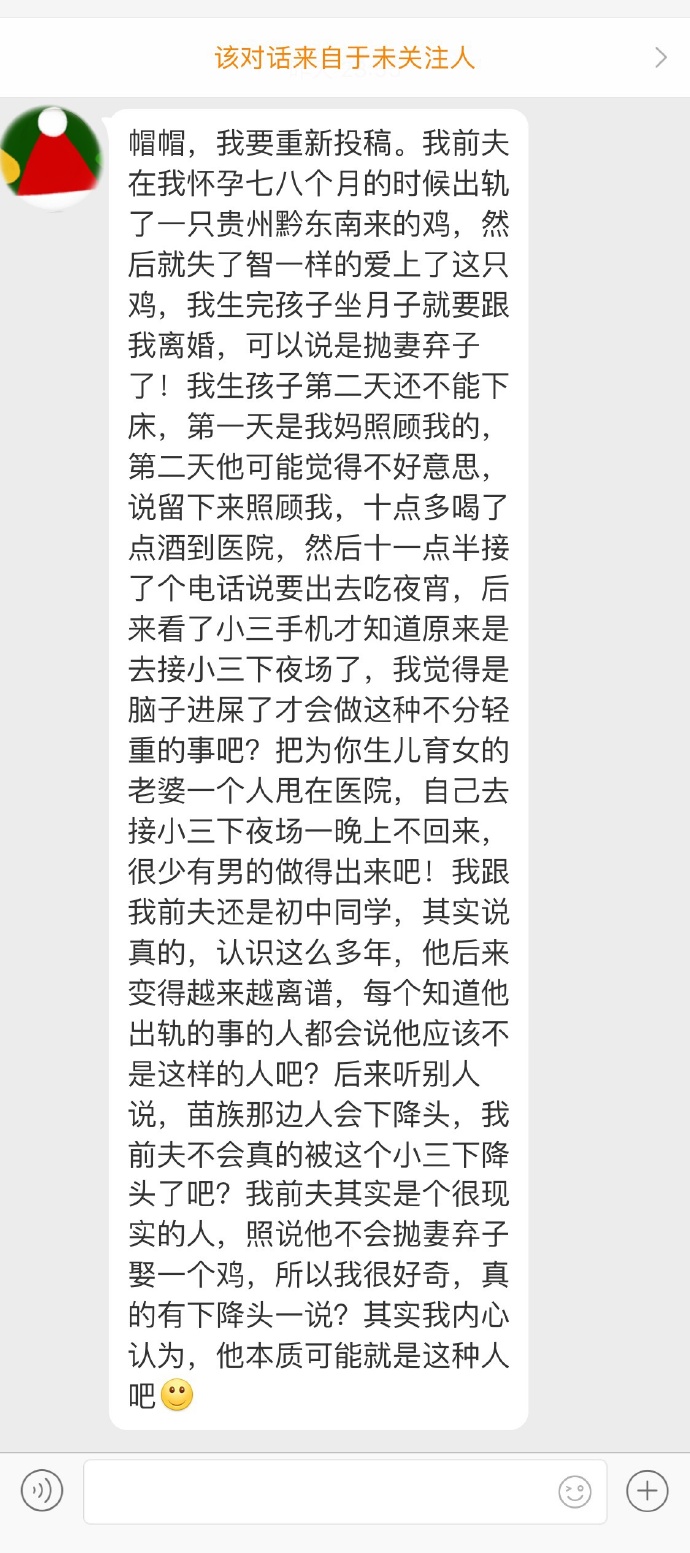This screenshot has width=690, height=1553.
Task: Open the plus attachment menu
Action: [x=647, y=1491]
